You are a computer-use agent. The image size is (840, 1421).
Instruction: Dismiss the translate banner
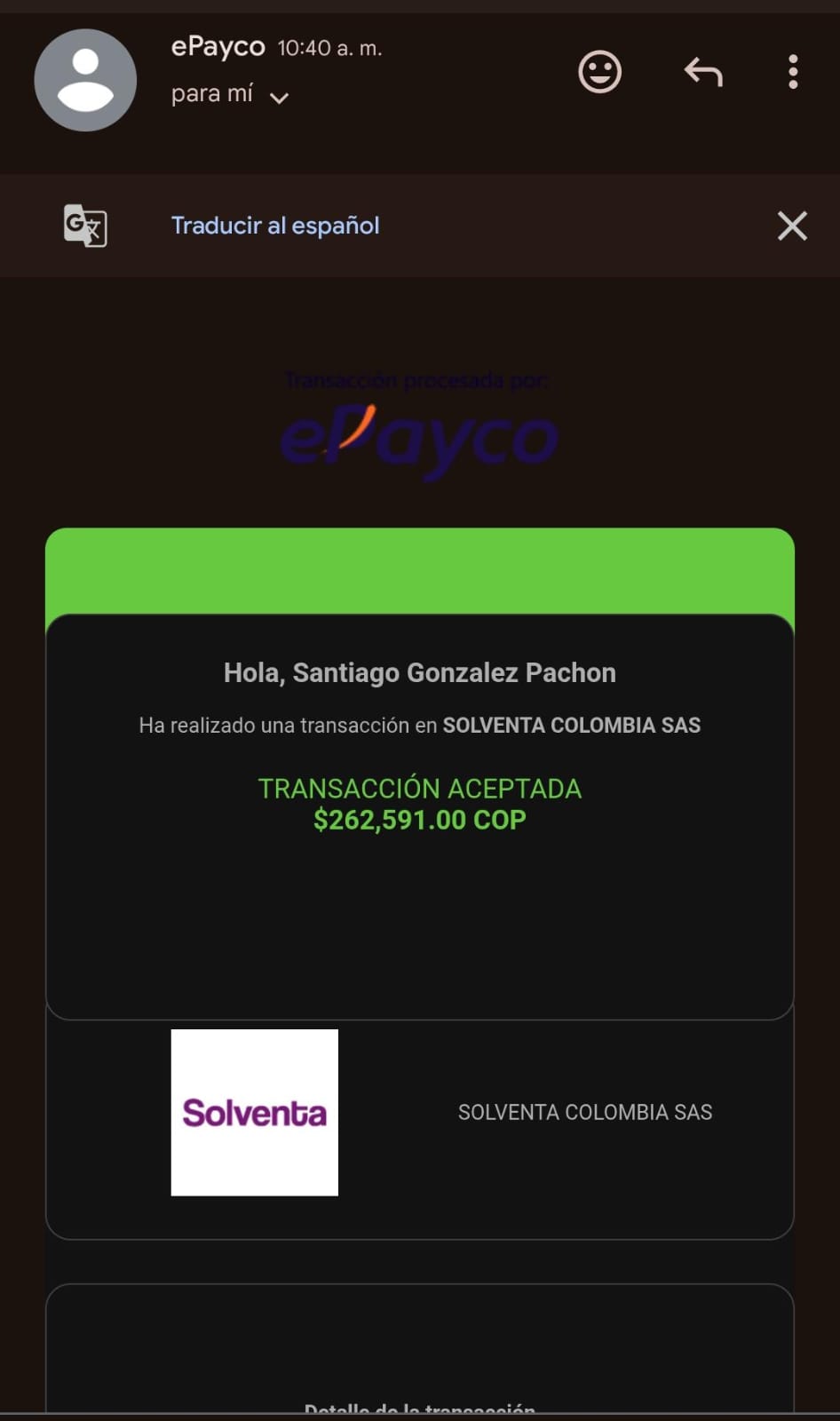[x=792, y=226]
